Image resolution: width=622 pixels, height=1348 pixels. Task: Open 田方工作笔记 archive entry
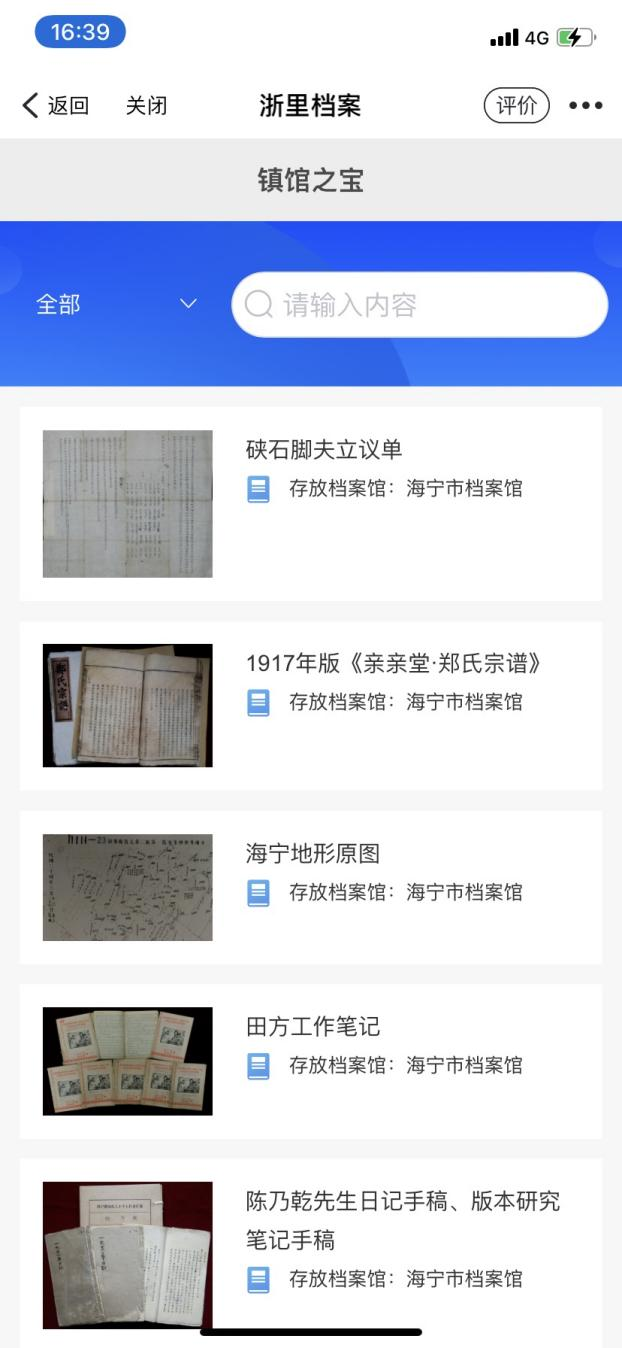point(310,1060)
